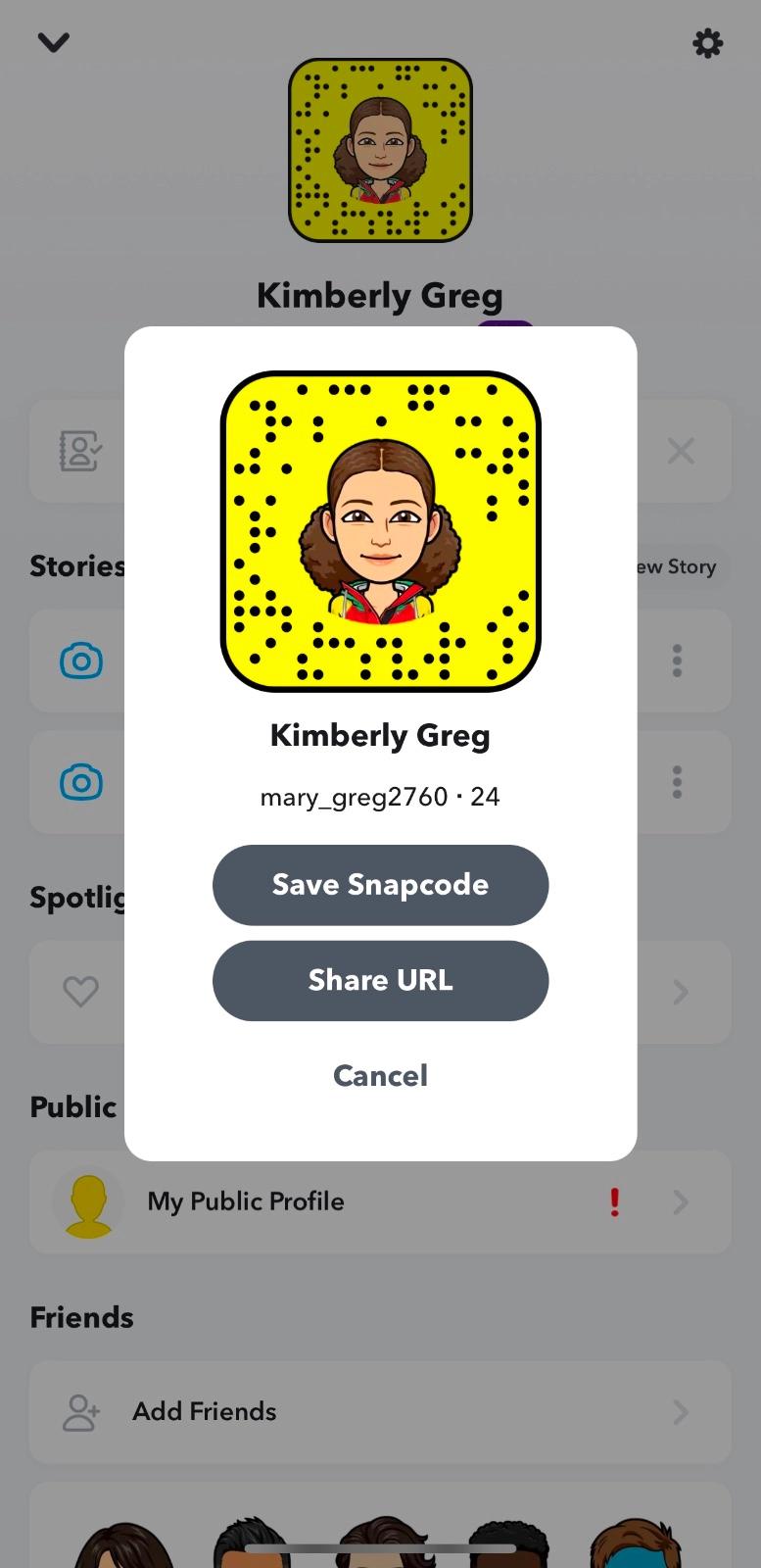The image size is (761, 1568).
Task: Cancel the Snapcode dialog
Action: tap(380, 1075)
